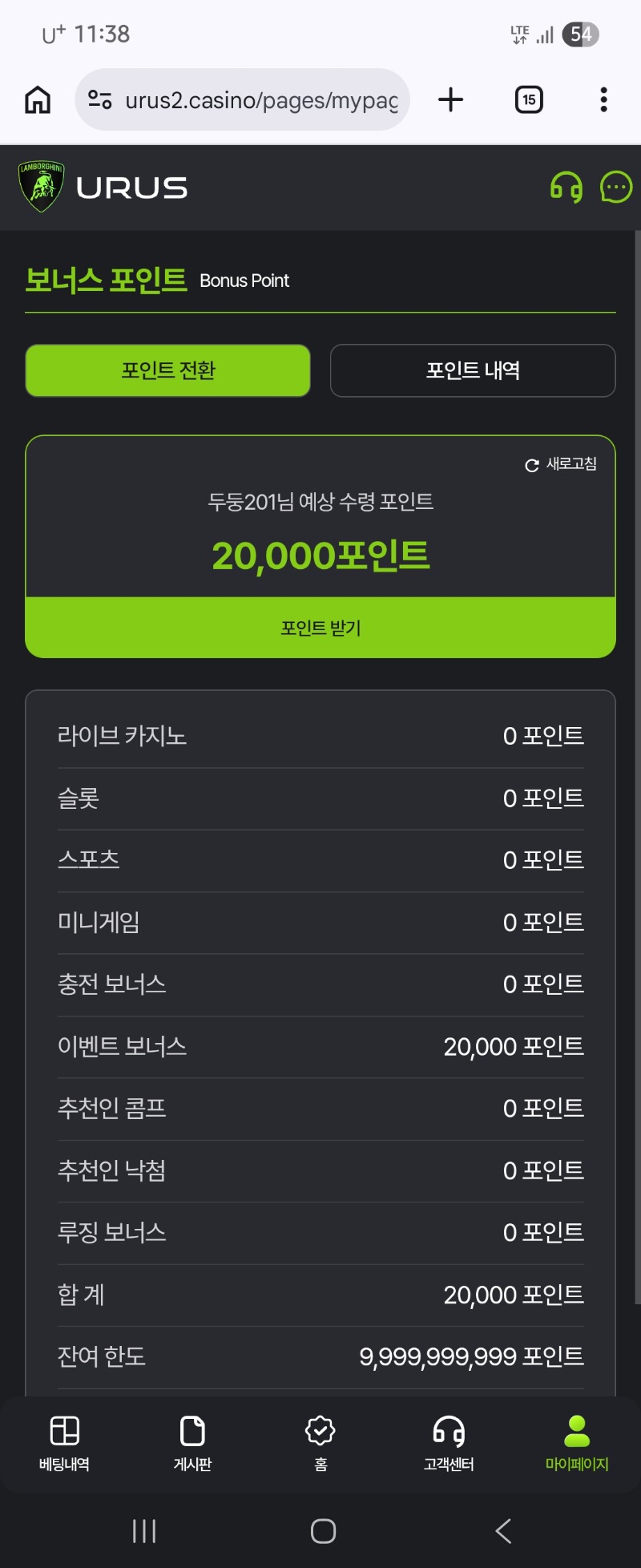Open the chat bubble icon in header
Viewport: 641px width, 1568px height.
pyautogui.click(x=616, y=188)
